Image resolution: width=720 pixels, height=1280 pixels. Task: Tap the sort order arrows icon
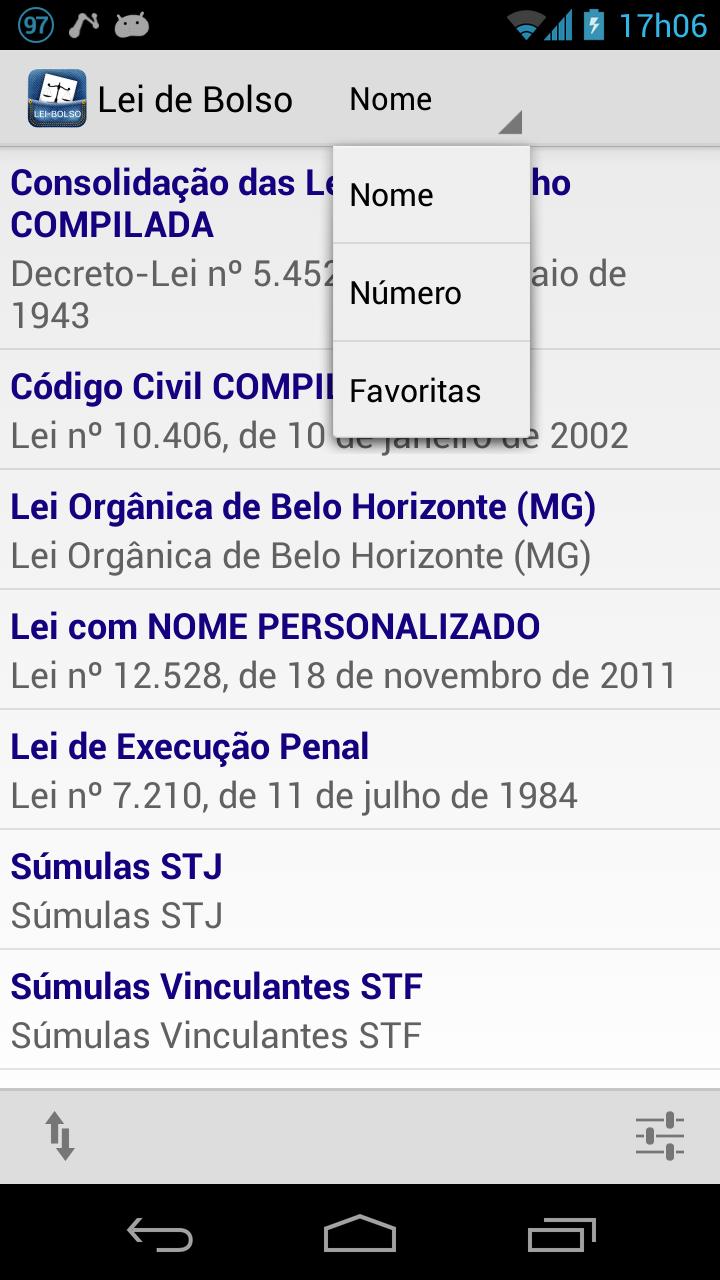[60, 1136]
